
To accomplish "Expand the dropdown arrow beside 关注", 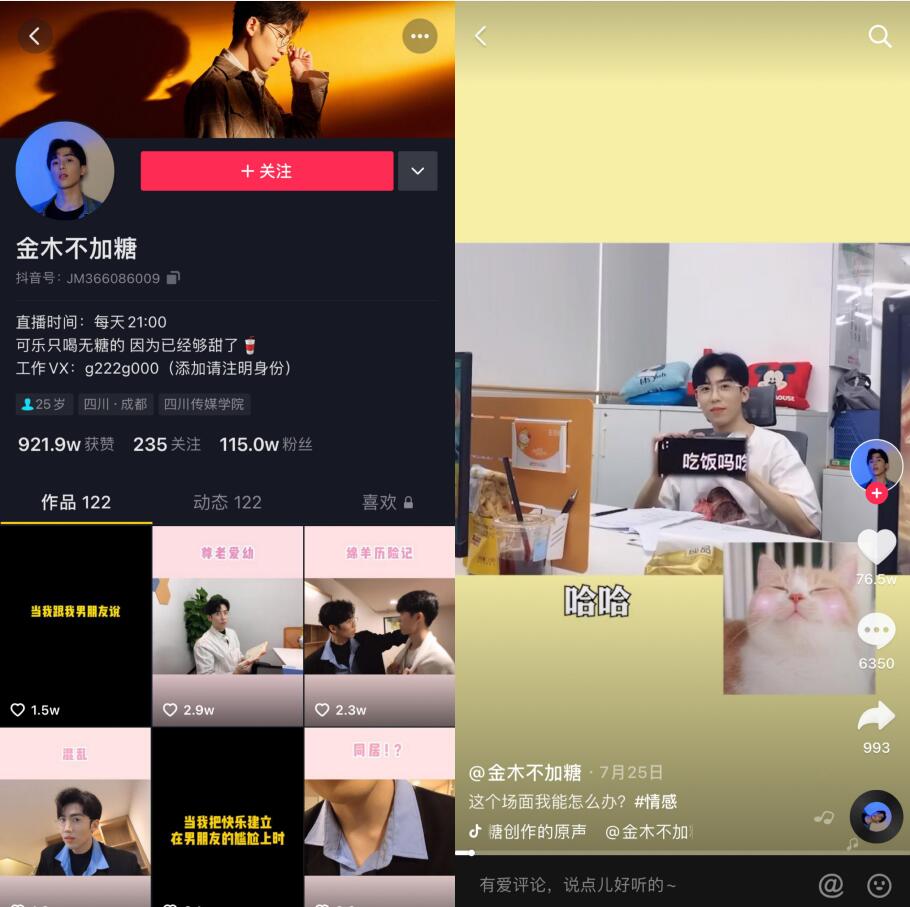I will [x=417, y=171].
